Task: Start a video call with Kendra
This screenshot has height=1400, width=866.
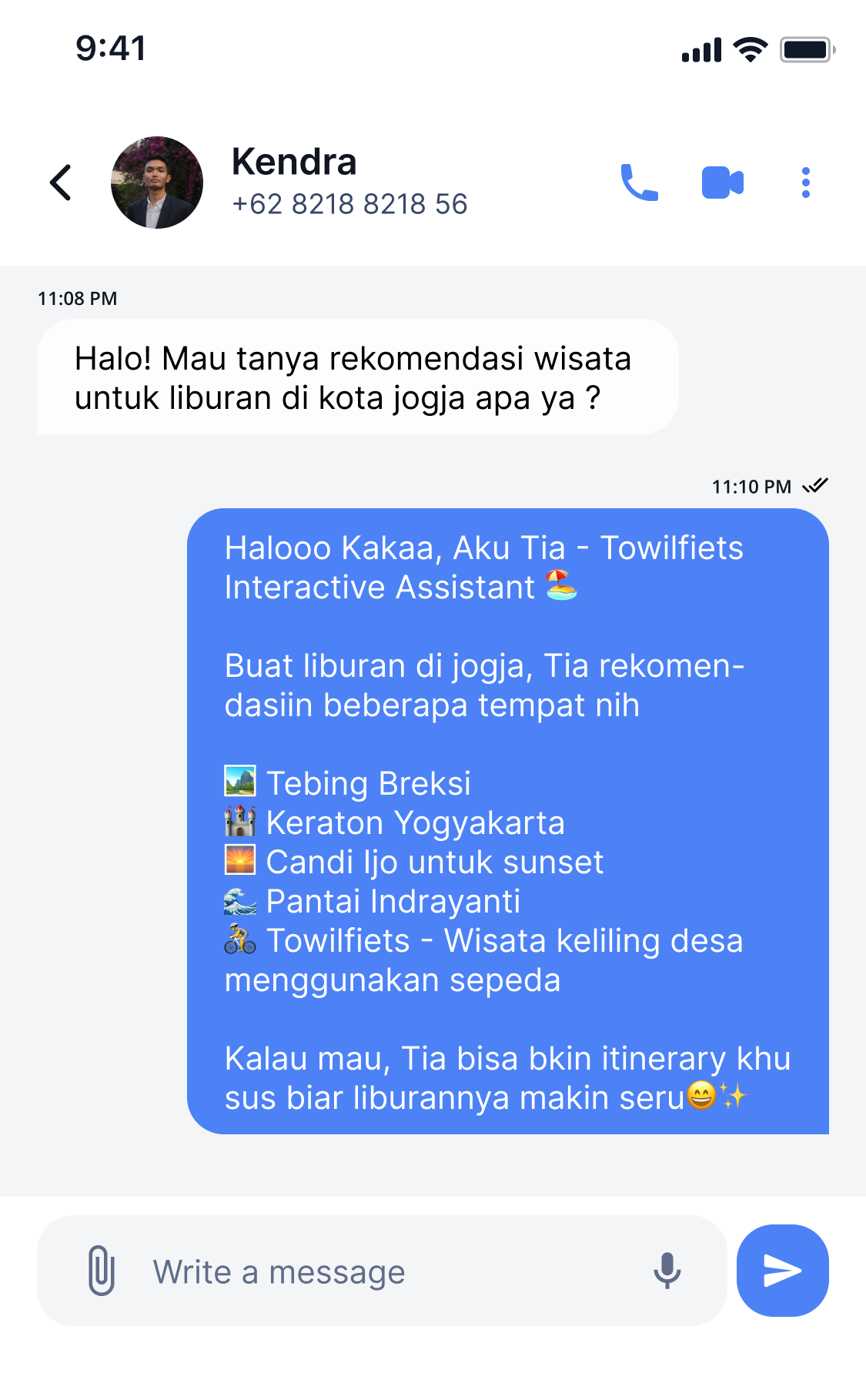Action: (722, 183)
